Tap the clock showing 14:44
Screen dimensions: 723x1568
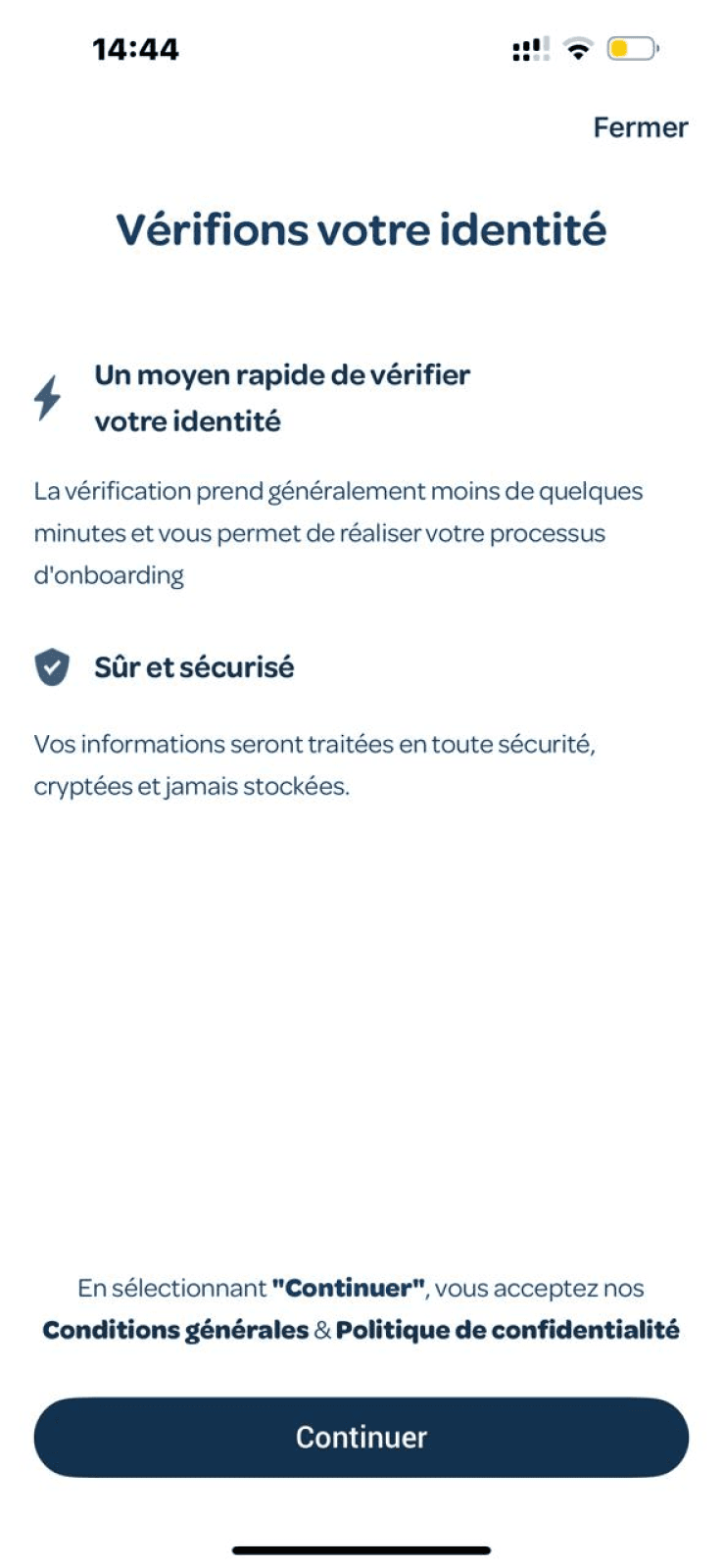[x=134, y=48]
